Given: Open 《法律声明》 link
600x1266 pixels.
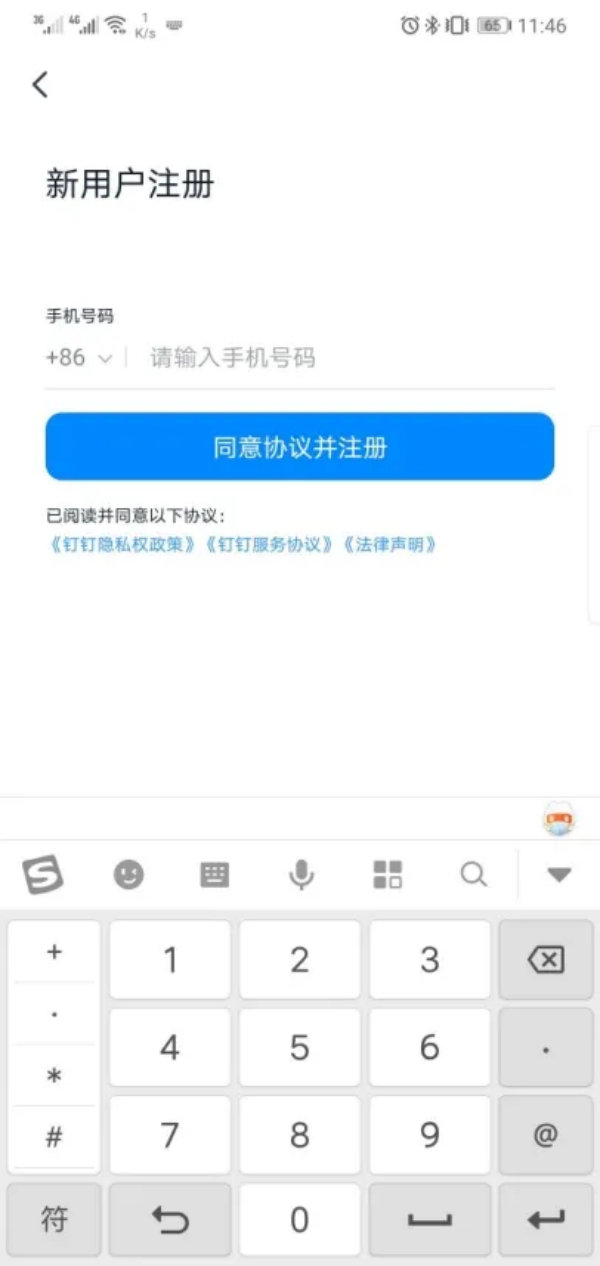Looking at the screenshot, I should point(389,545).
